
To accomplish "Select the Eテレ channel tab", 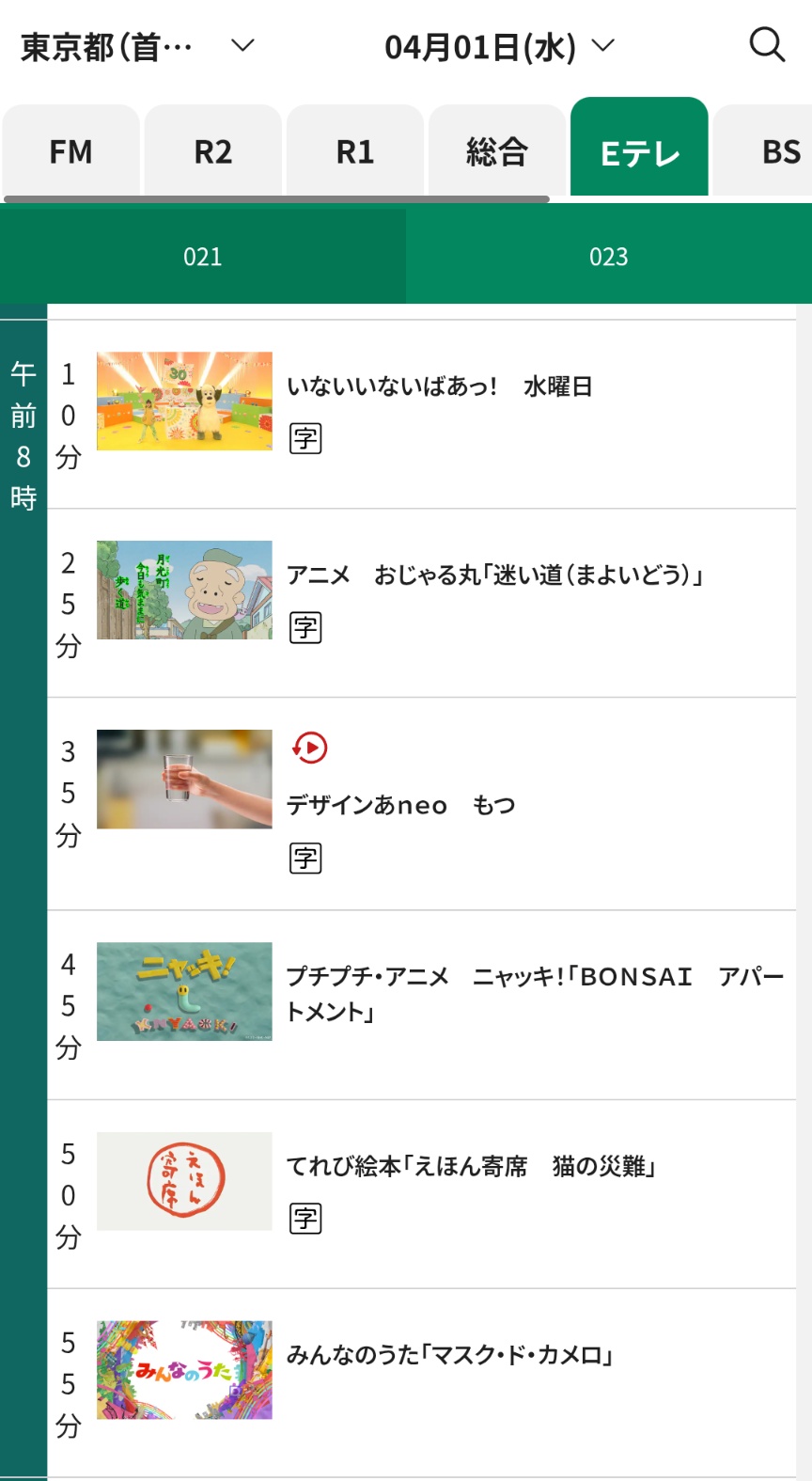I will click(639, 151).
